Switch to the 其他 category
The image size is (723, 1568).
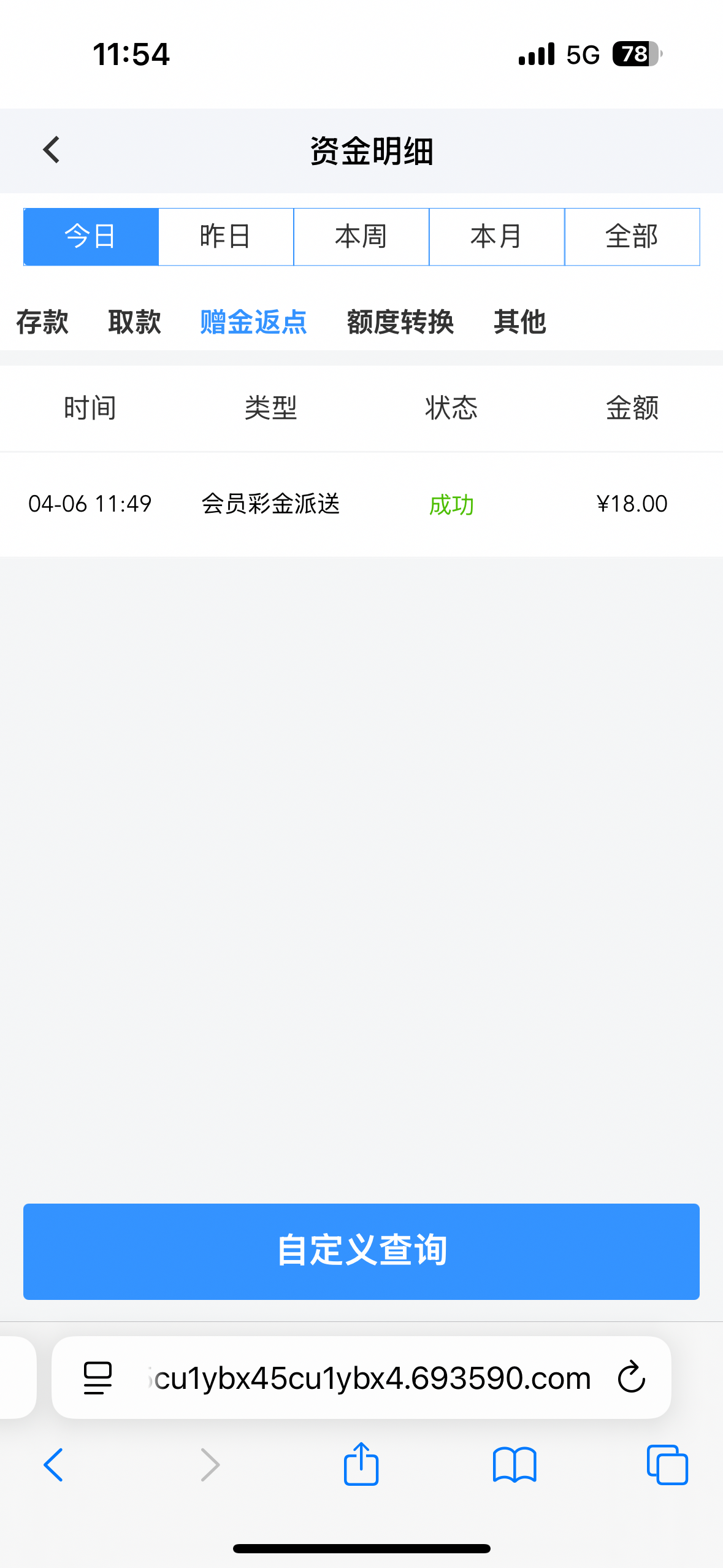coord(520,322)
